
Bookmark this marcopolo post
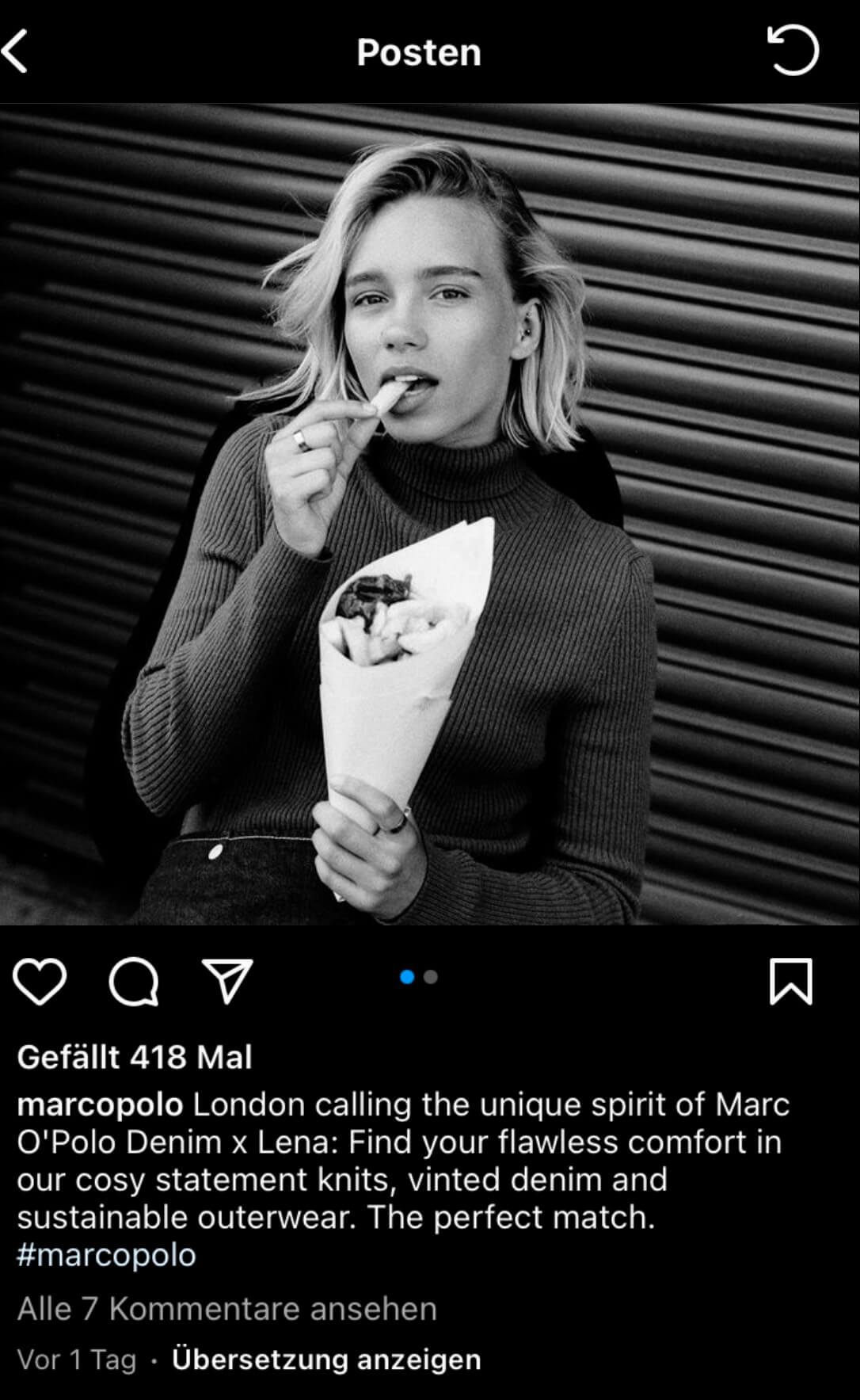[x=791, y=981]
